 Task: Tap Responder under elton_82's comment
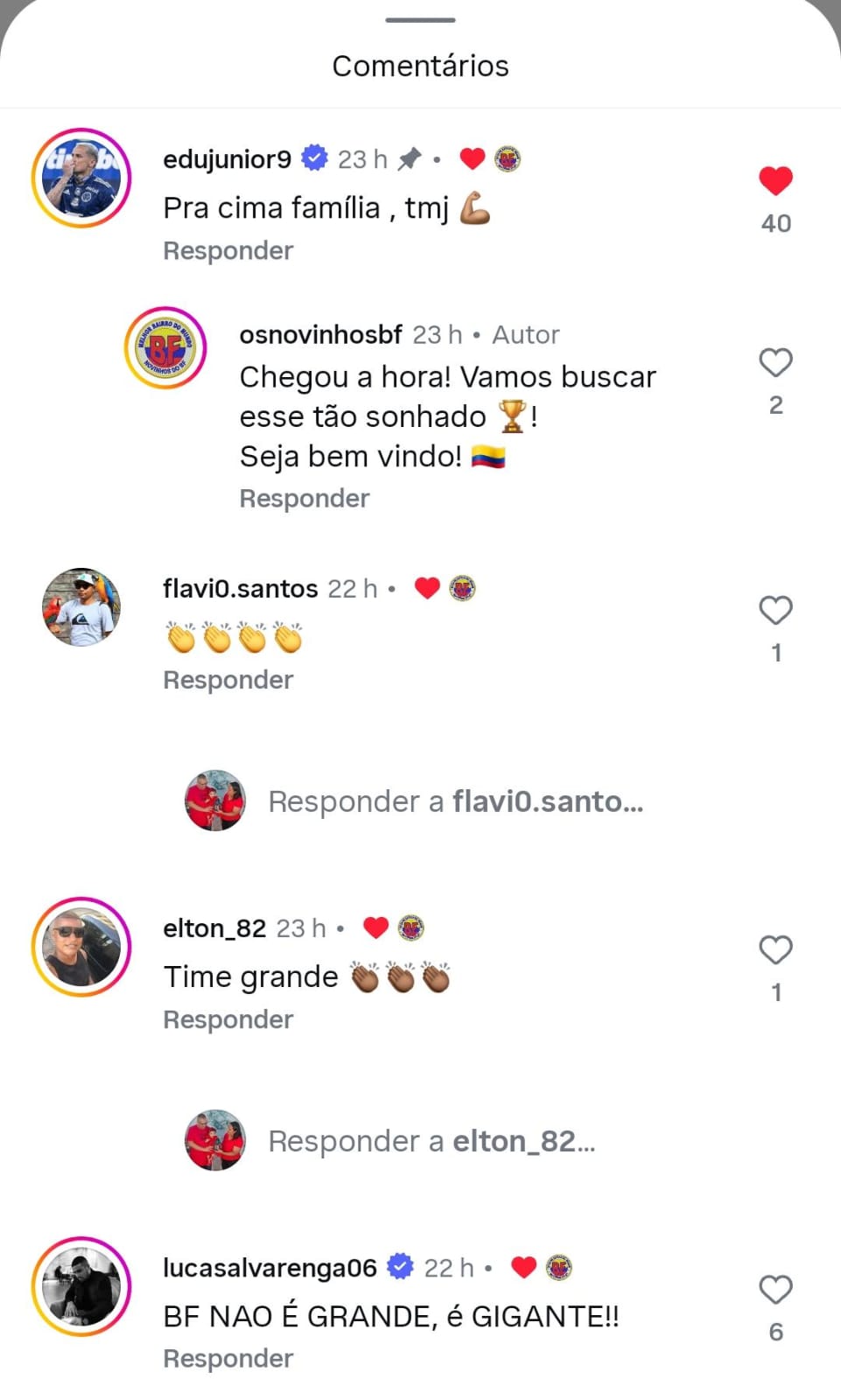pyautogui.click(x=228, y=1020)
